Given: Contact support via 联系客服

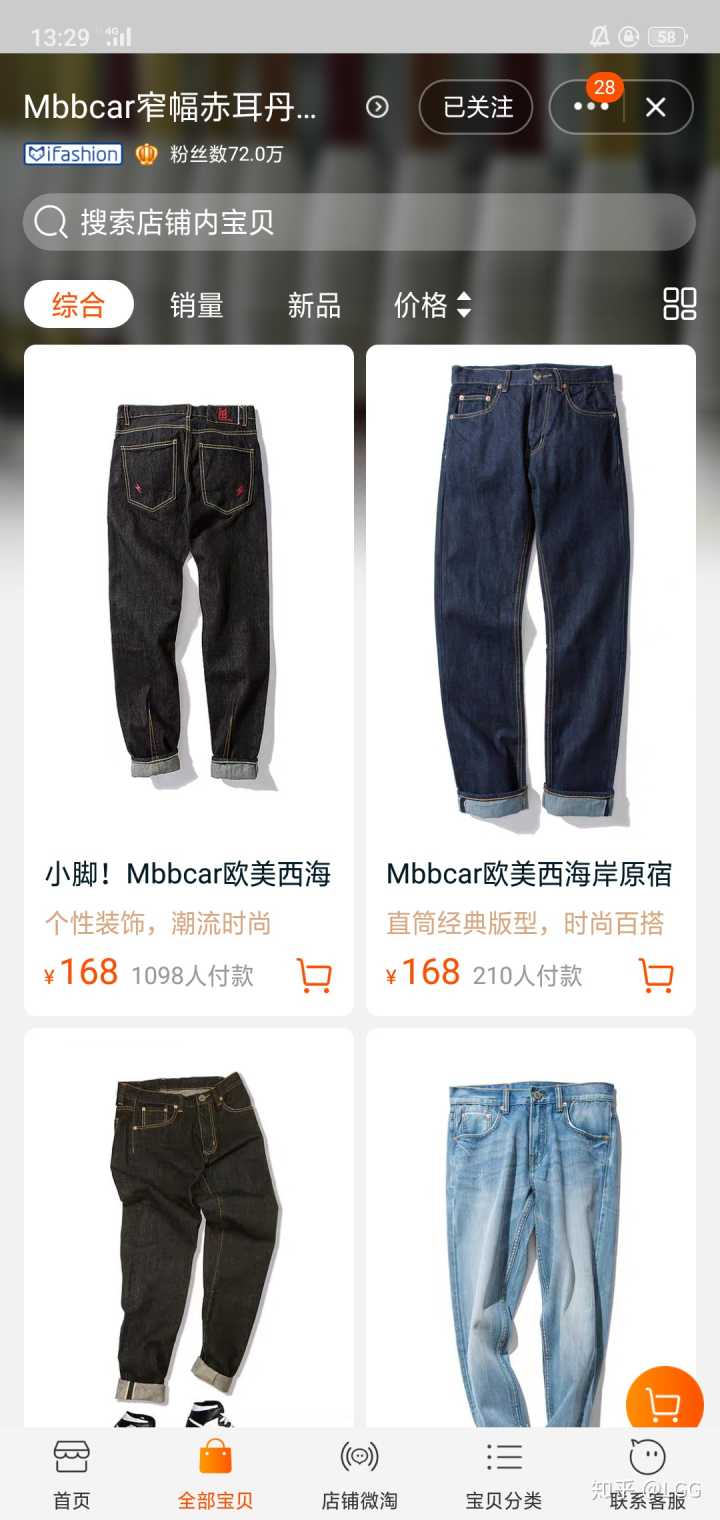Looking at the screenshot, I should point(648,1474).
